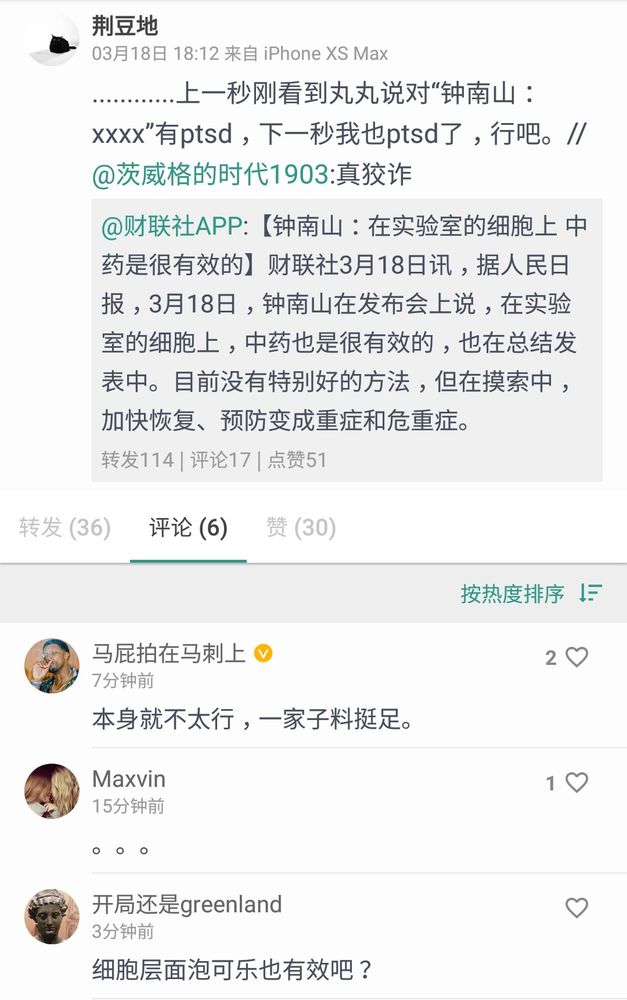The width and height of the screenshot is (627, 1000).
Task: Open the @茨威格的时代1903 mention link
Action: [x=210, y=174]
